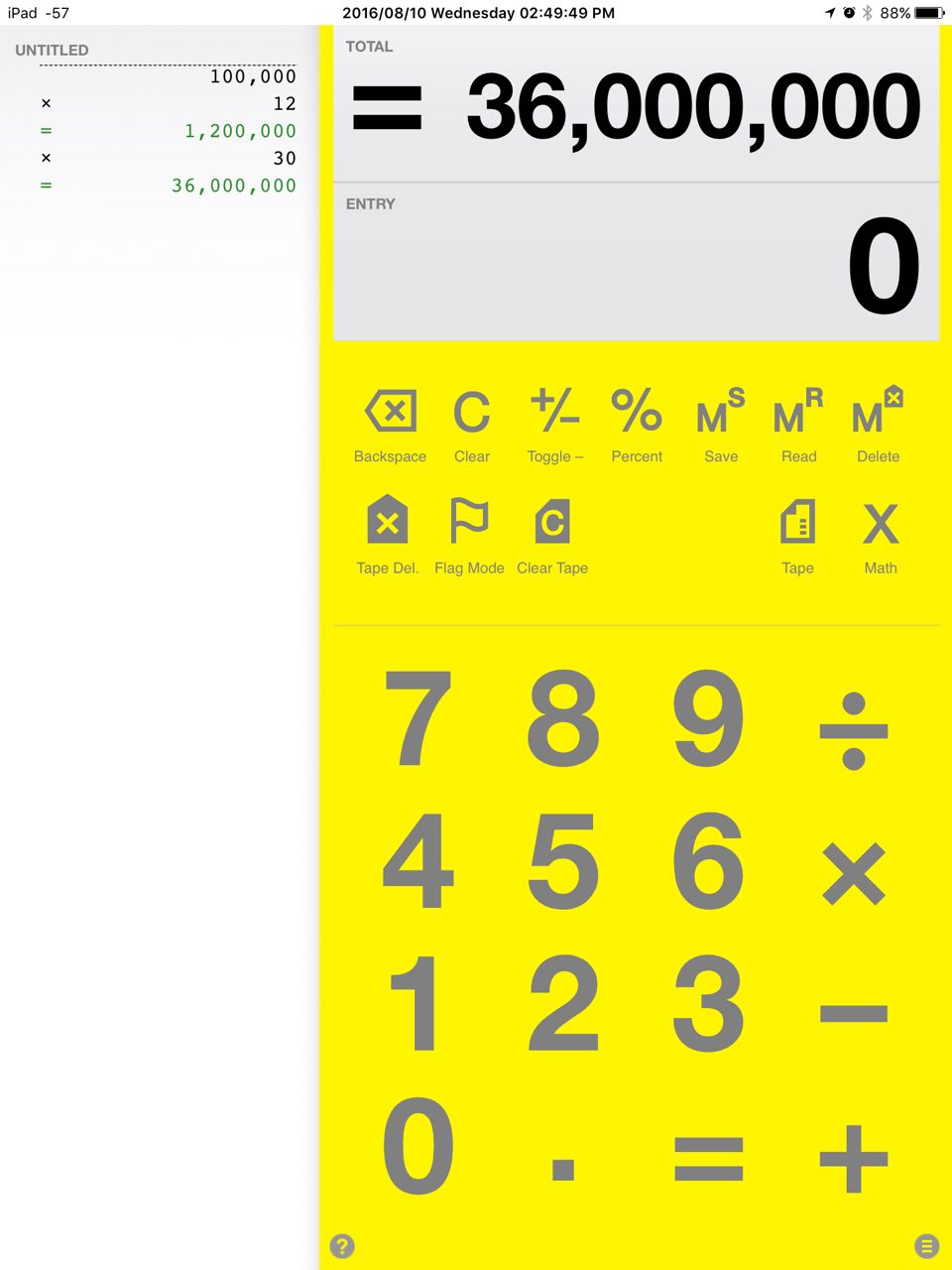Toggle the number's sign
Image resolution: width=952 pixels, height=1270 pixels.
555,424
